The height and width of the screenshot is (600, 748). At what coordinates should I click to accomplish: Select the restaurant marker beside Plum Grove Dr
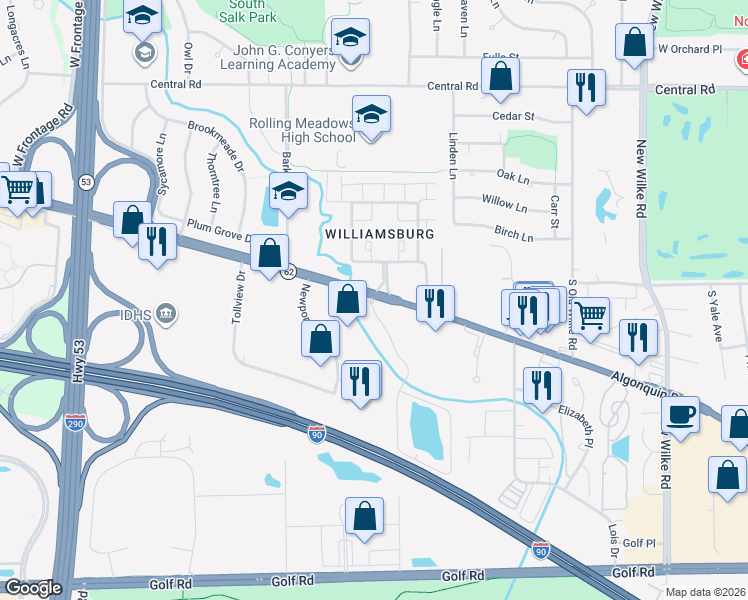coord(157,242)
